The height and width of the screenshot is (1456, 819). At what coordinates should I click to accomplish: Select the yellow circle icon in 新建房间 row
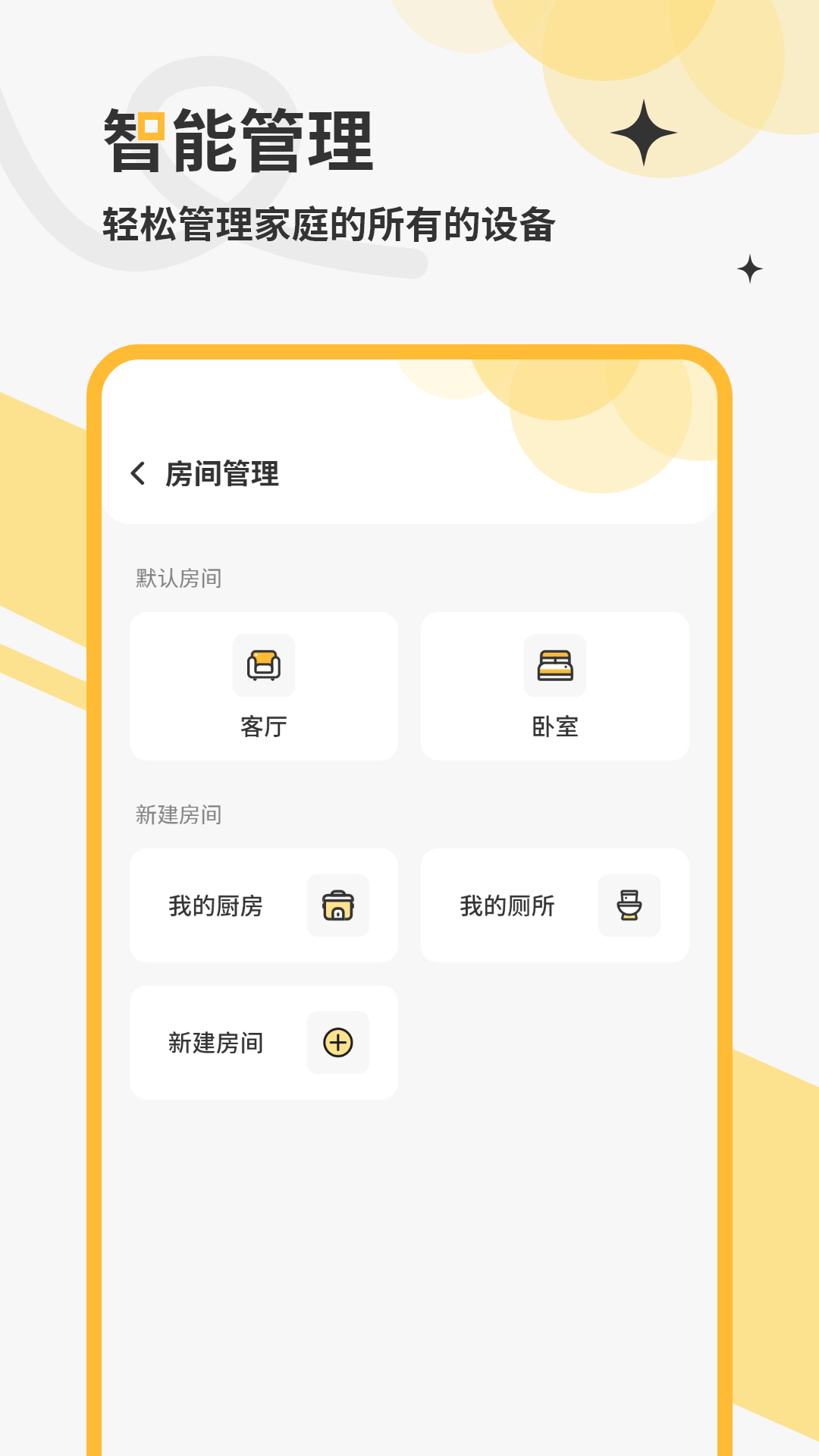click(x=339, y=1043)
